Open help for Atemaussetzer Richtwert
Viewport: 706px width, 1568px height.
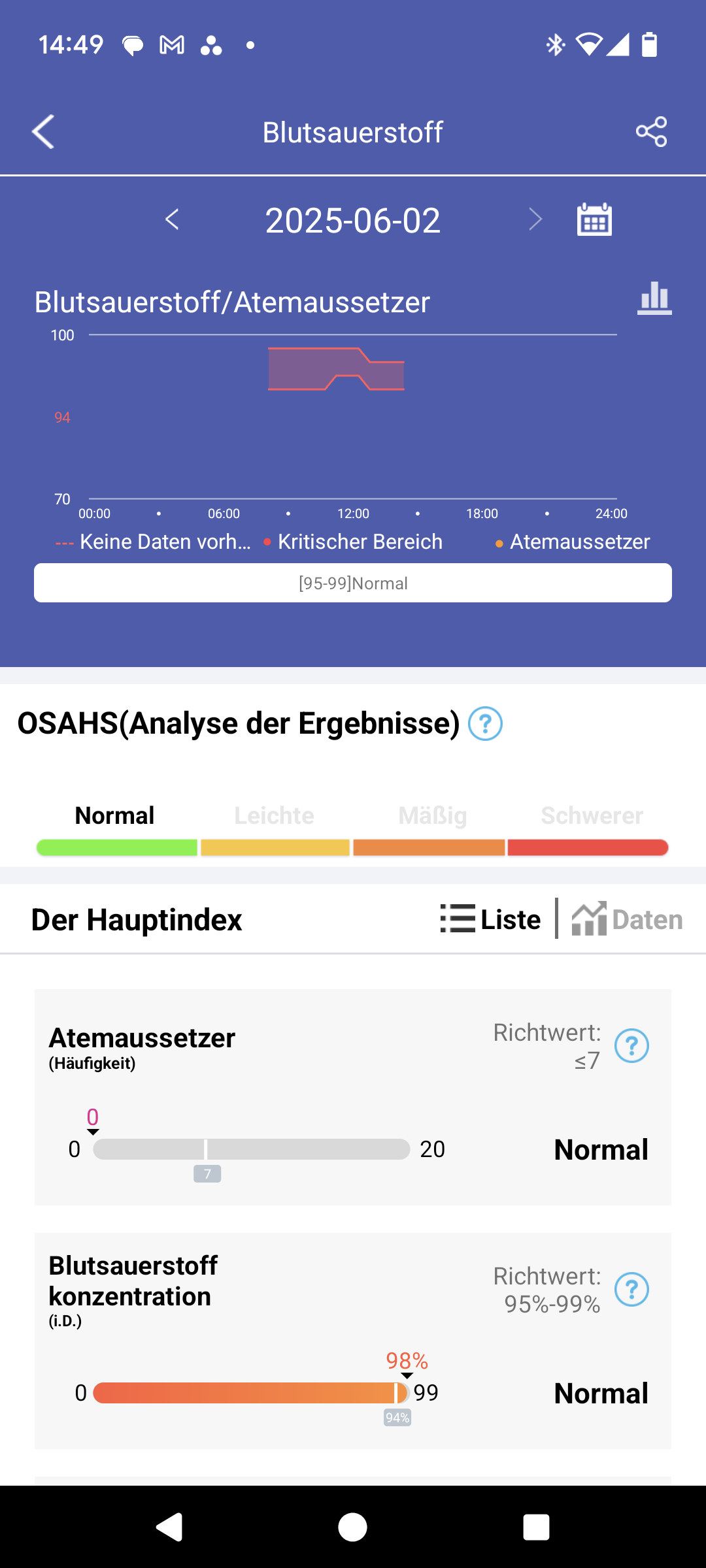coord(631,1045)
